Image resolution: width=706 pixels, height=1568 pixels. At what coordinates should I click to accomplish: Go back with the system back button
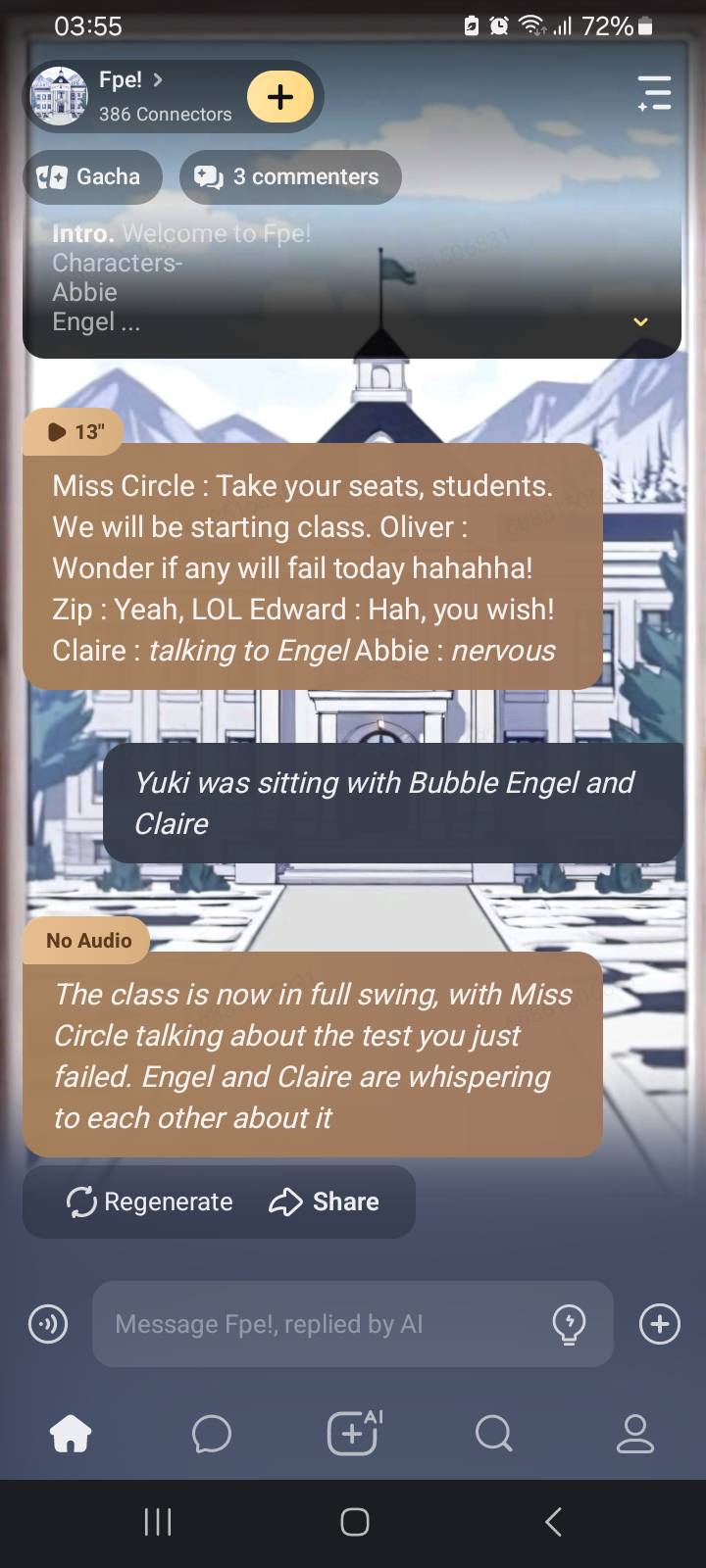[553, 1521]
